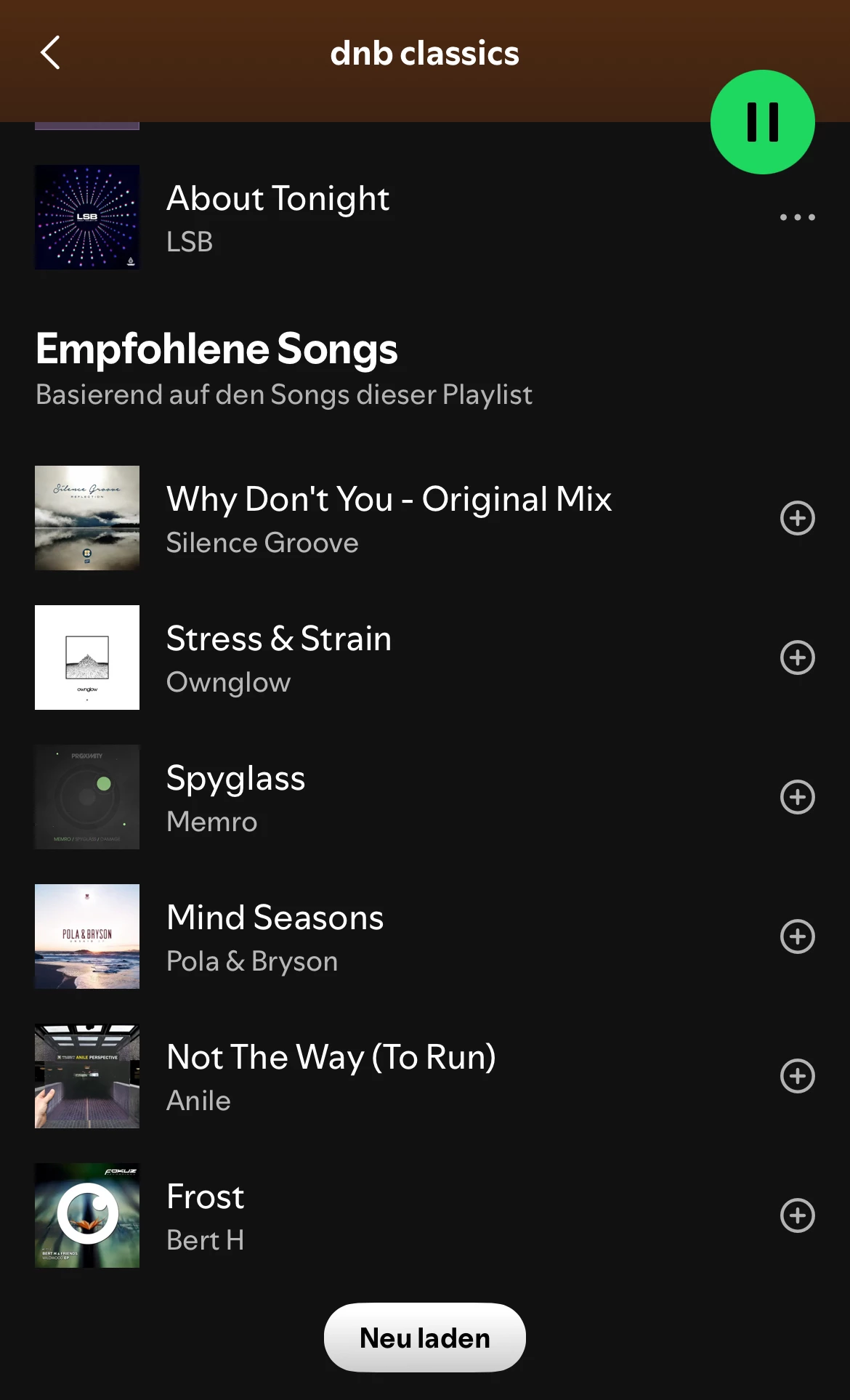Image resolution: width=850 pixels, height=1400 pixels.
Task: Go back from dnb classics playlist
Action: tap(50, 53)
